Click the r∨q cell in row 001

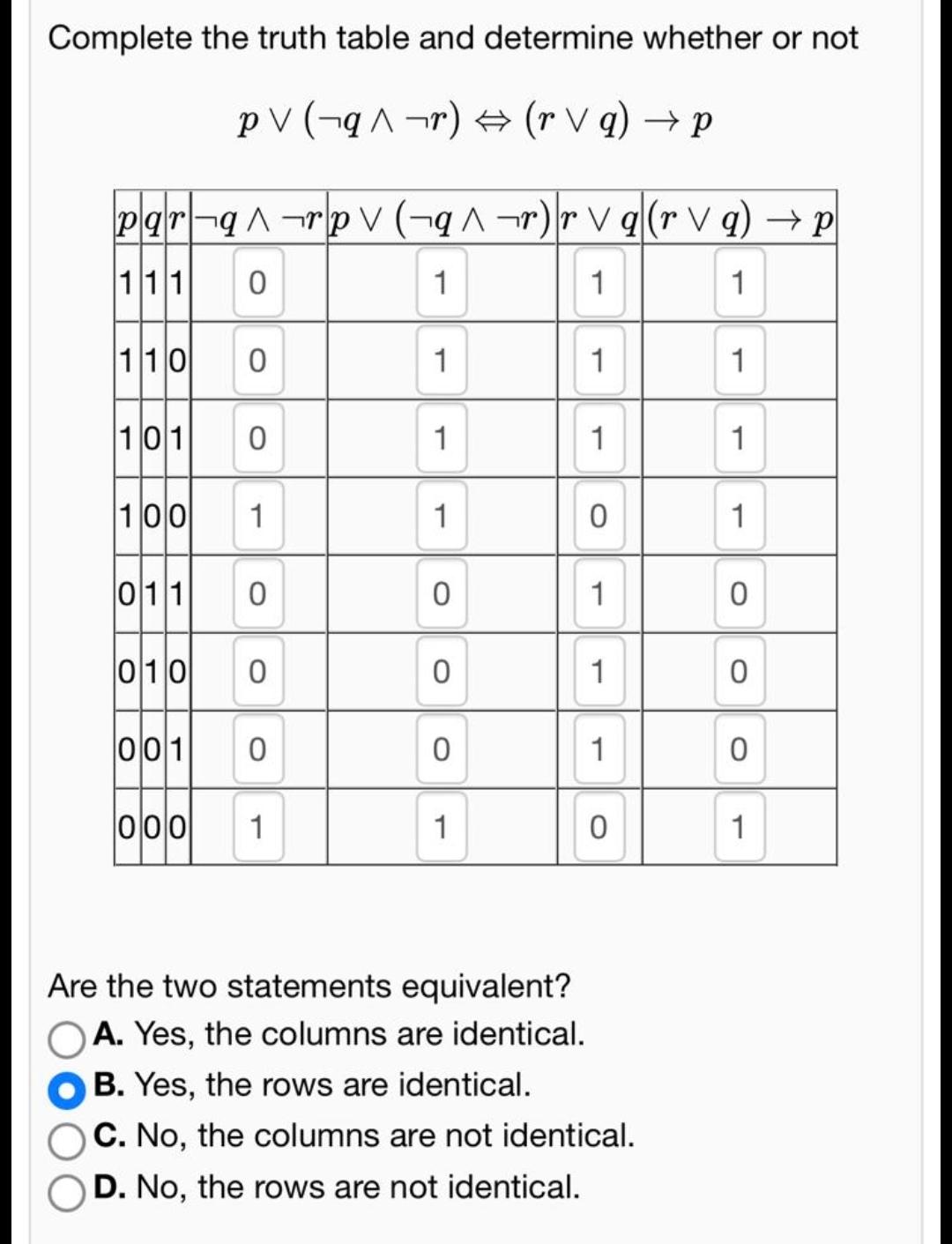tap(599, 749)
